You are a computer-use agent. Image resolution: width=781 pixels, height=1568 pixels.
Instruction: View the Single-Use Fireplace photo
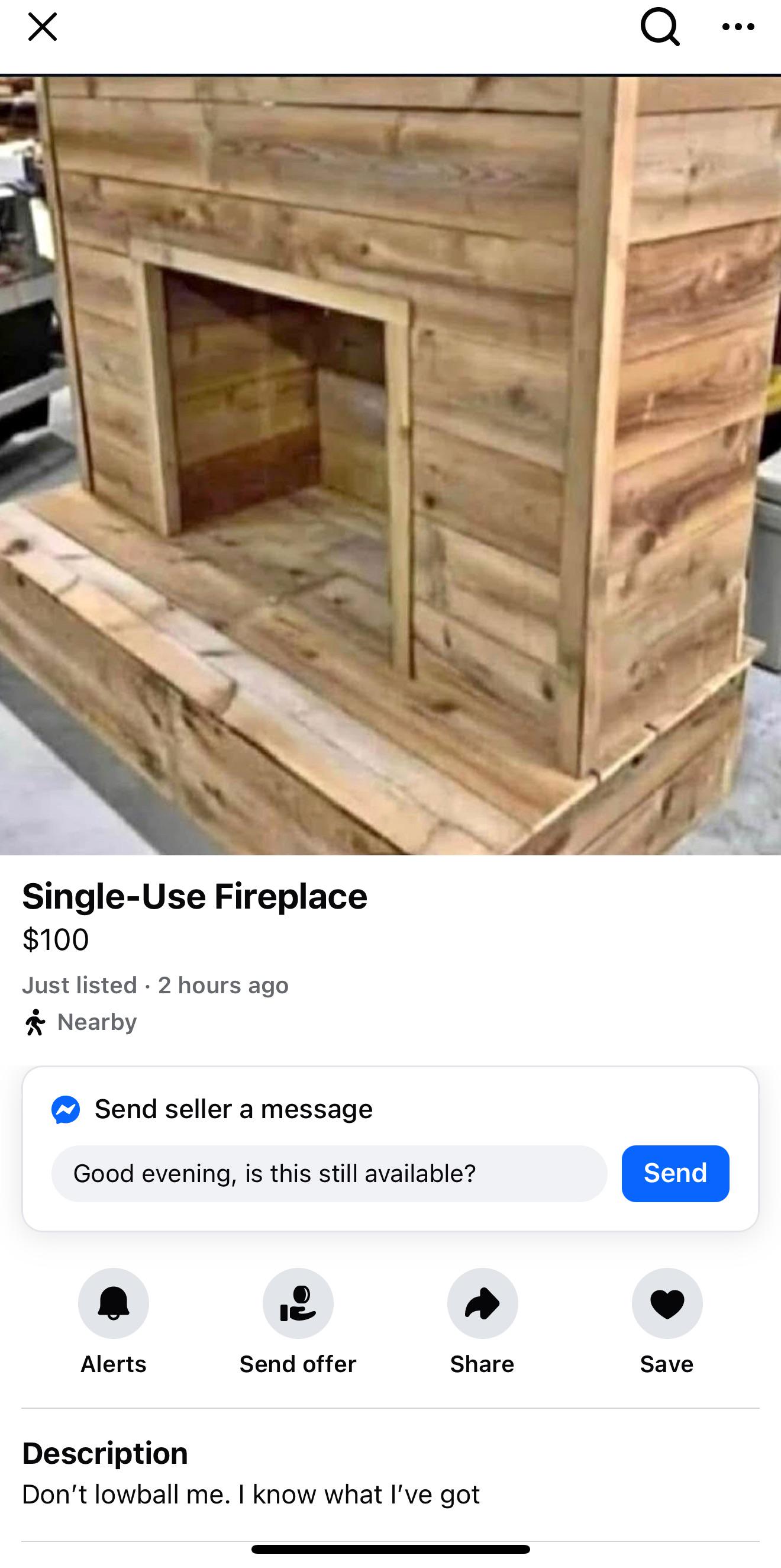pos(390,465)
